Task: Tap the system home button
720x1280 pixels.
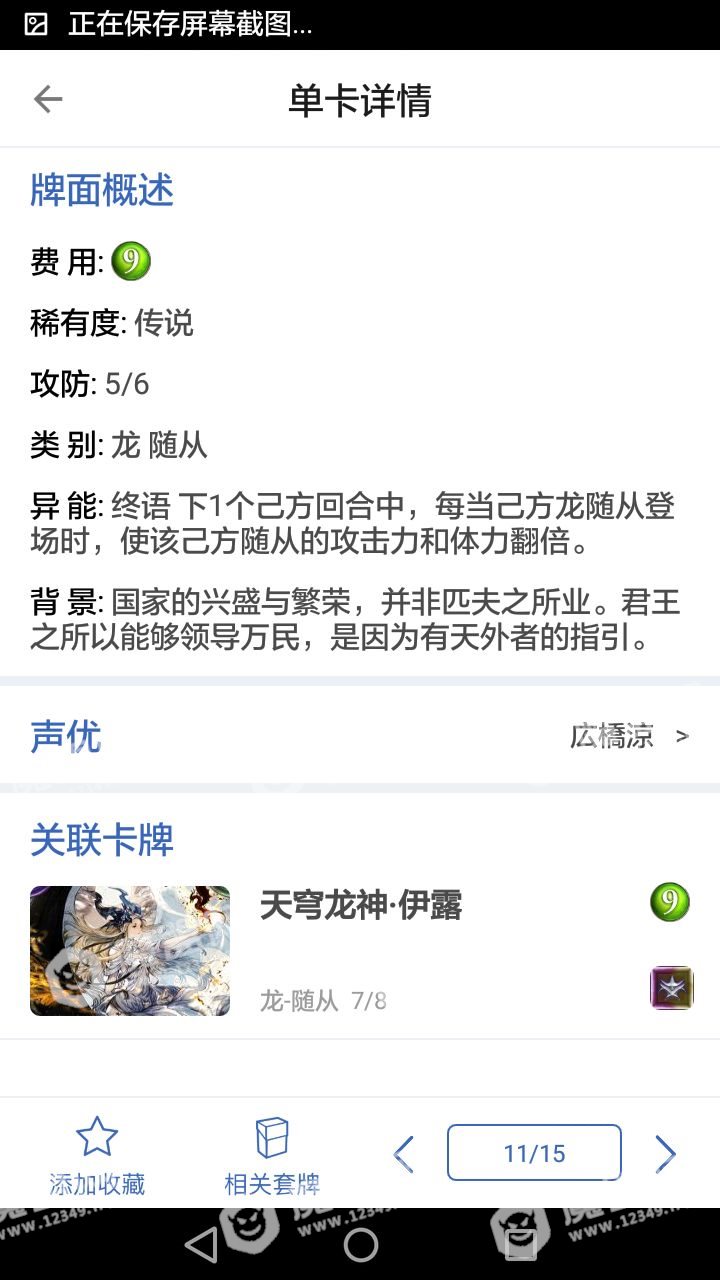Action: (x=360, y=1245)
